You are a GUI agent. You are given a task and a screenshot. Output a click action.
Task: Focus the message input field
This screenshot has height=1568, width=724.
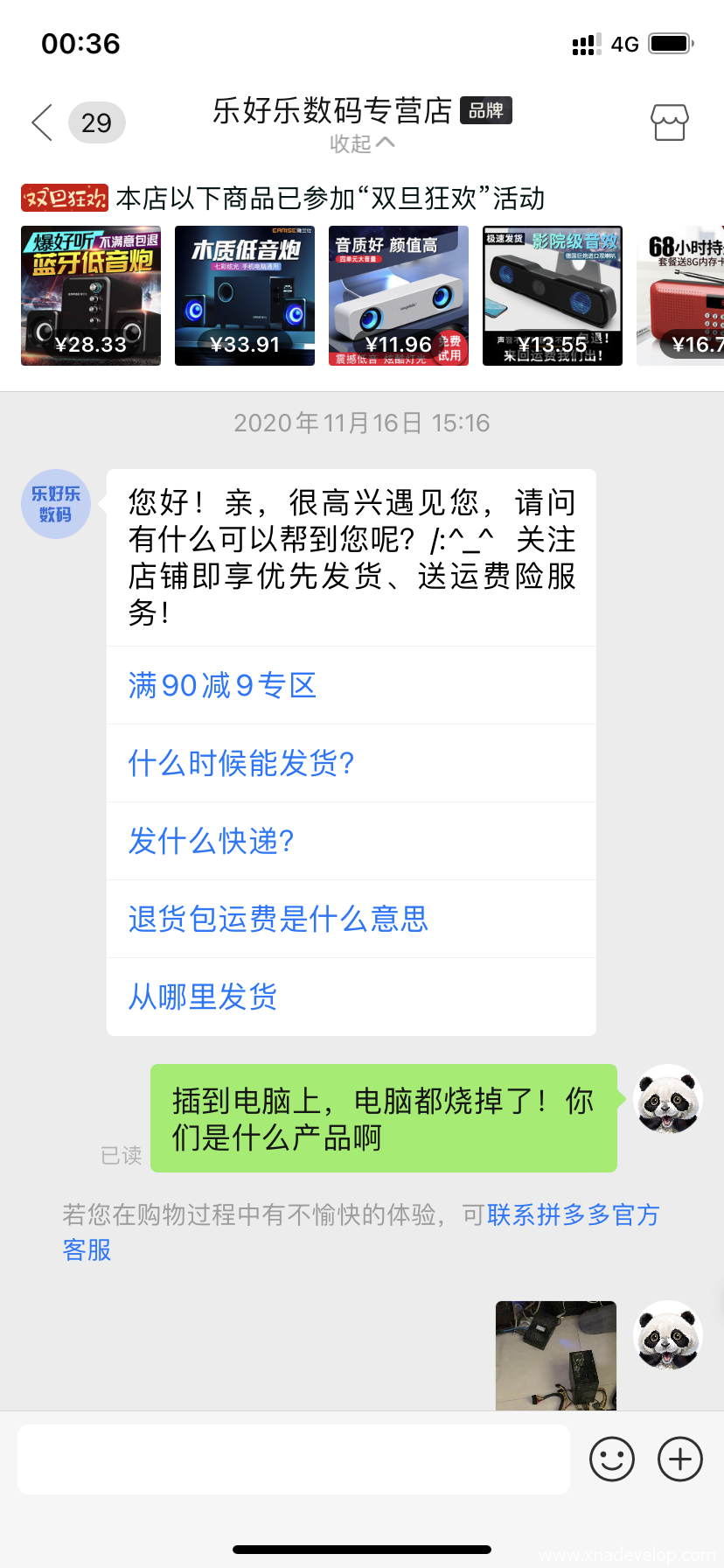coord(294,1459)
